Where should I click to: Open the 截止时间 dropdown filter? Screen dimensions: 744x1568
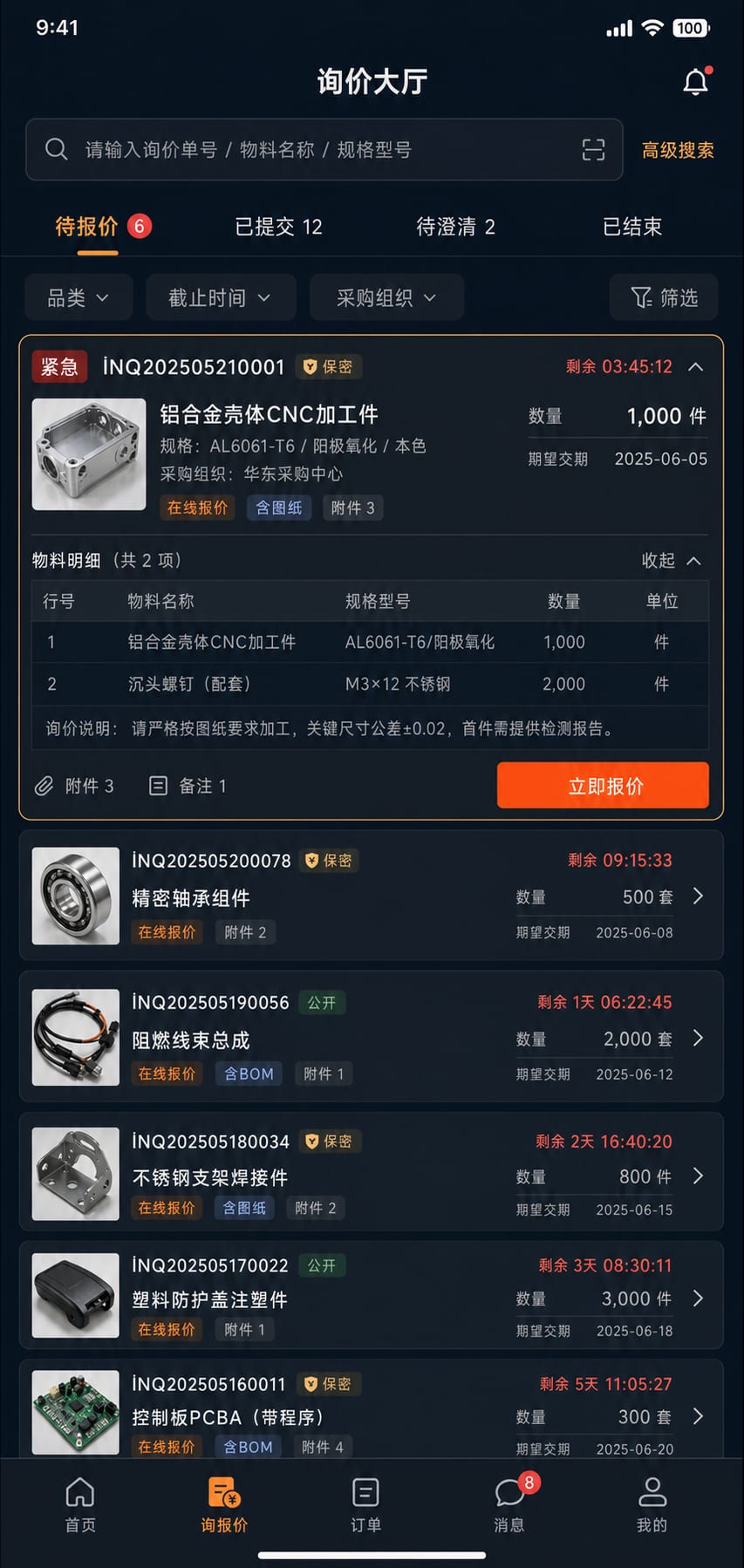(221, 297)
